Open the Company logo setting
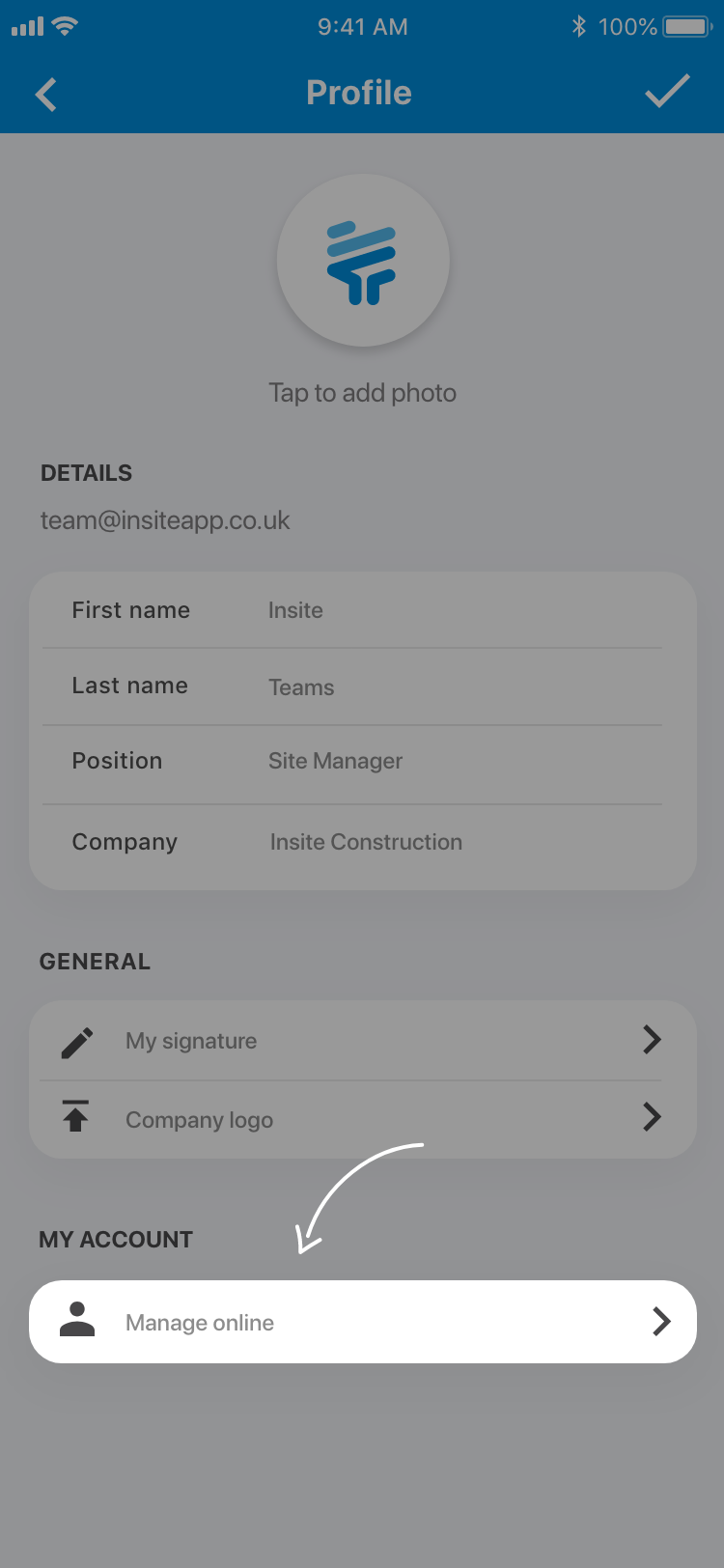Viewport: 724px width, 1568px height. 362,1120
